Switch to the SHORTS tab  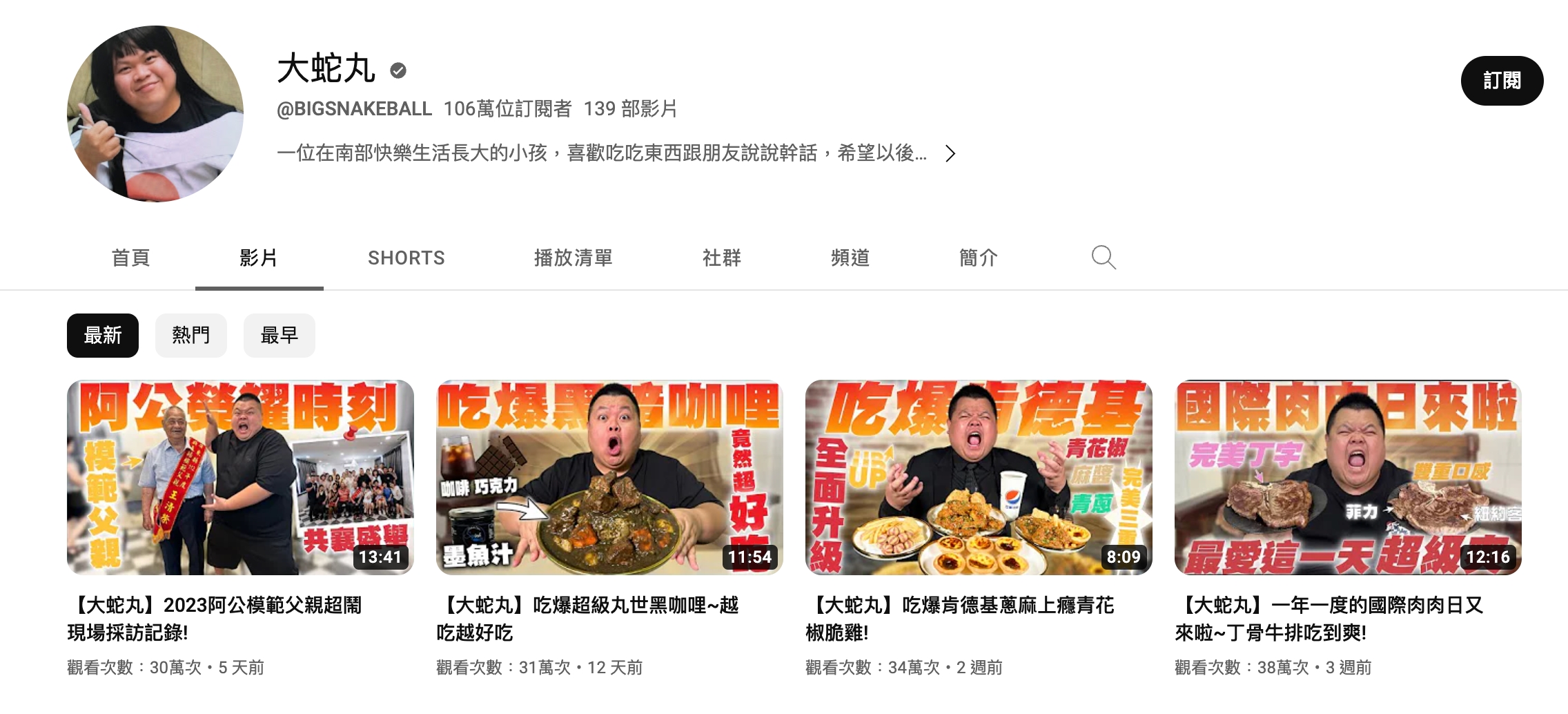coord(406,258)
